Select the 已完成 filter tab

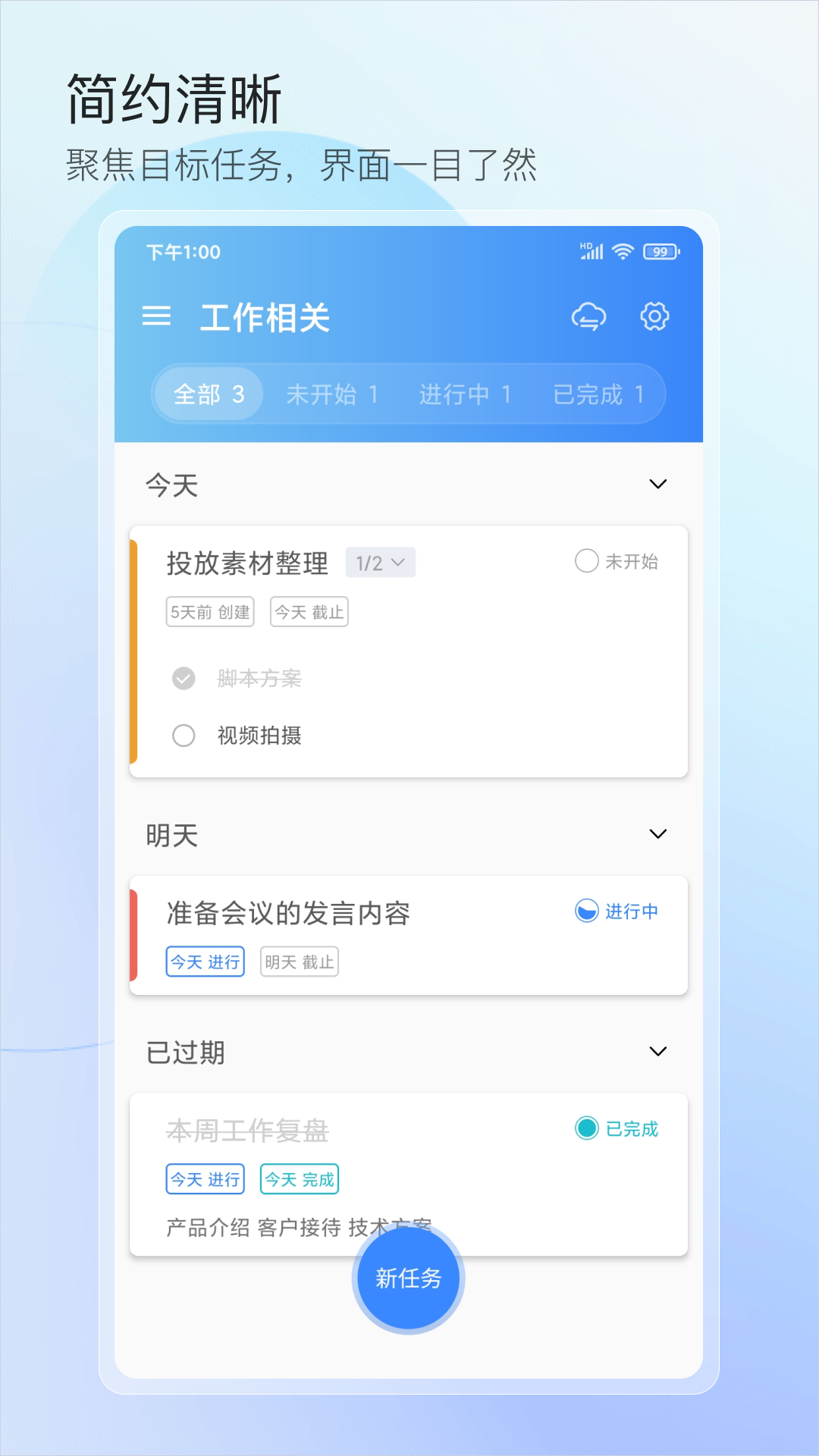598,394
